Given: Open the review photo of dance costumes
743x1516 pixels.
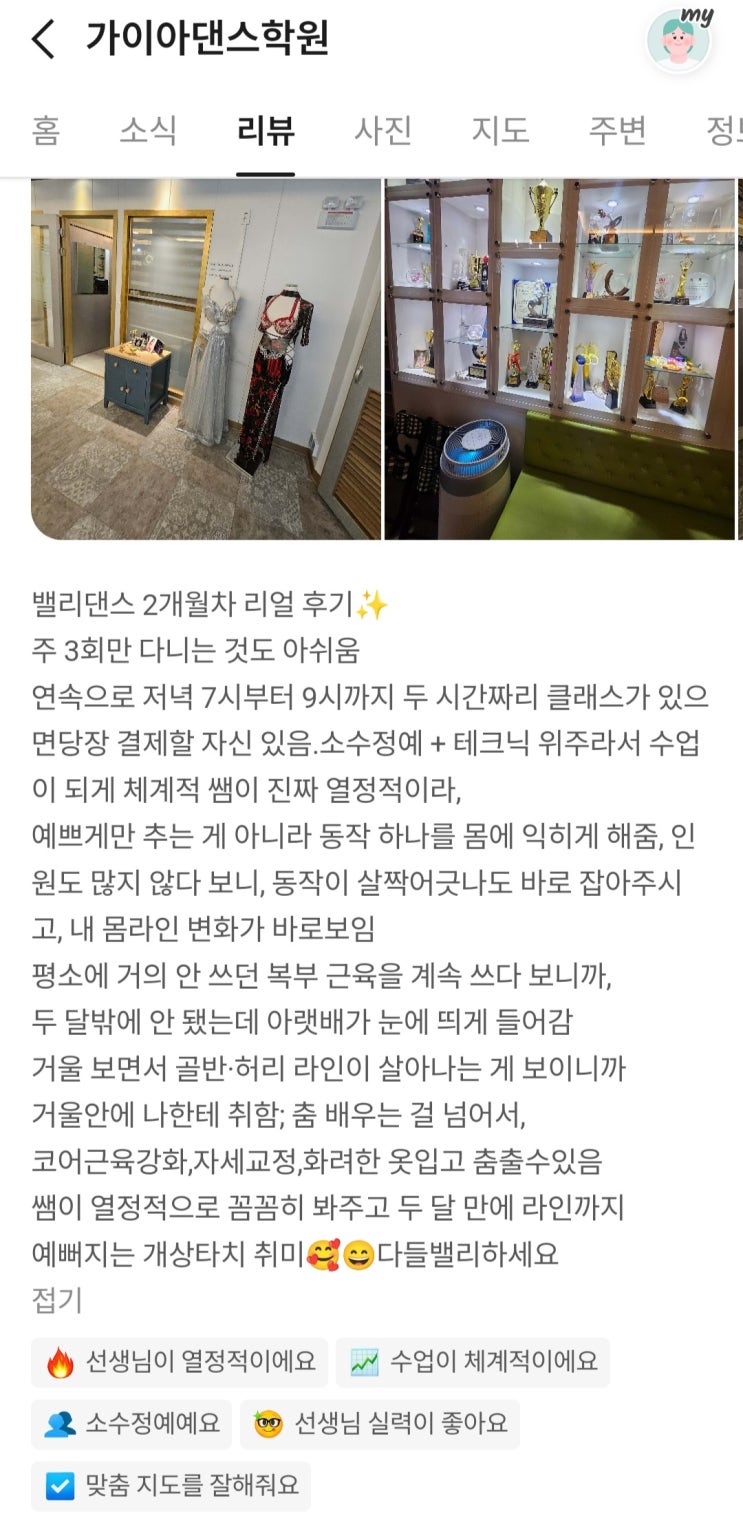Looking at the screenshot, I should point(206,359).
